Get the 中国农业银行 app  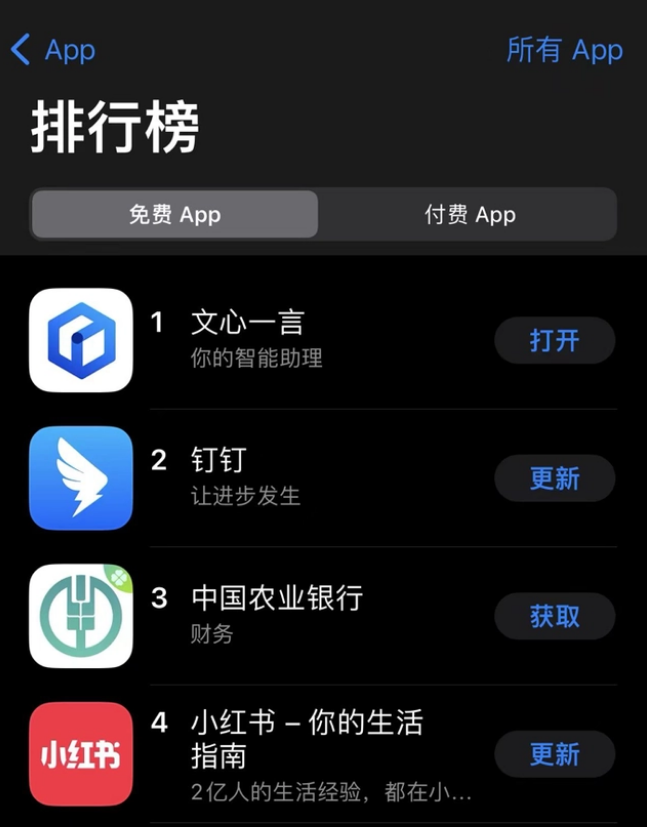(554, 616)
